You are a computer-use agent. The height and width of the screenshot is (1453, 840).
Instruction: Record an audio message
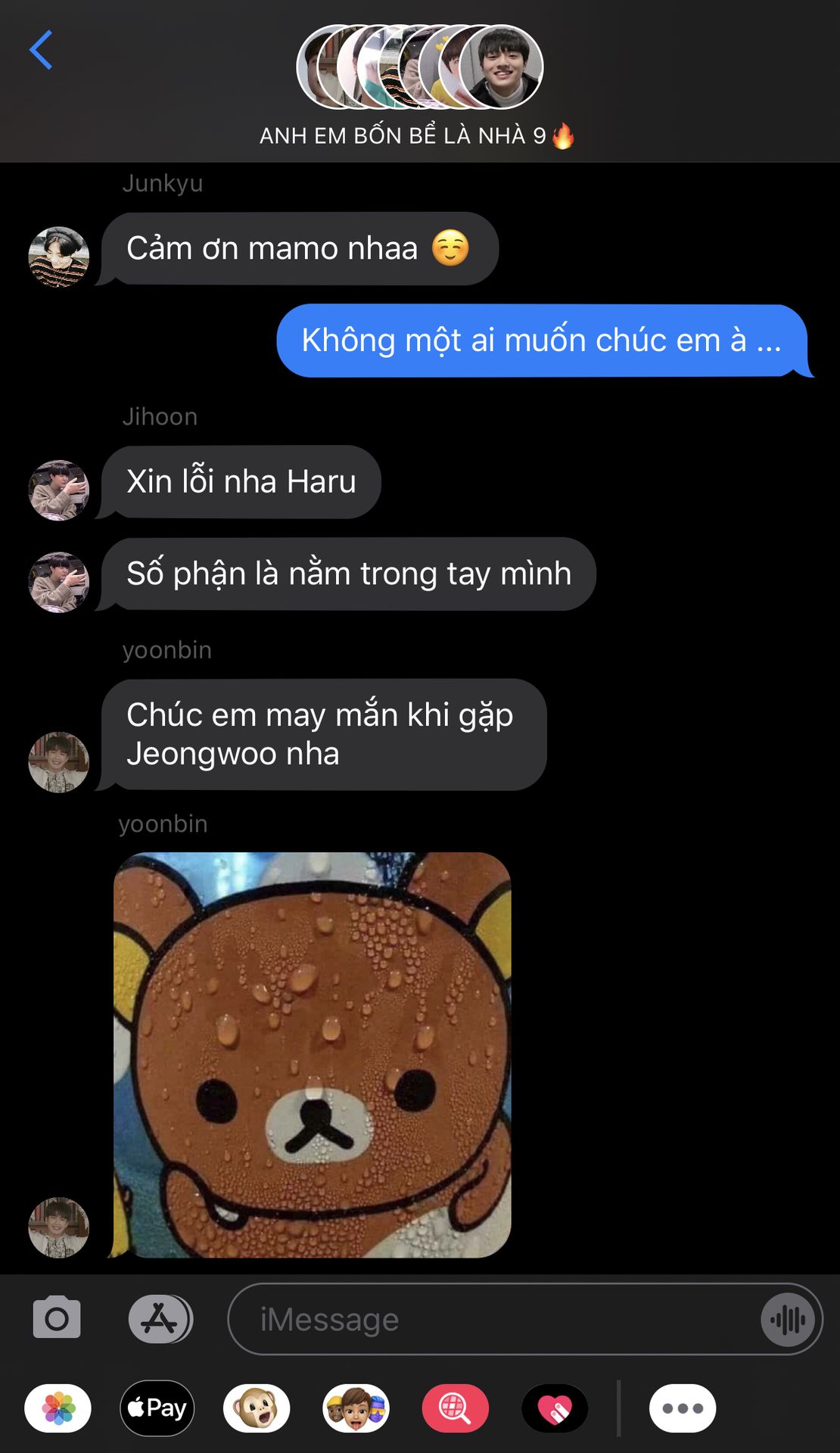(788, 1320)
